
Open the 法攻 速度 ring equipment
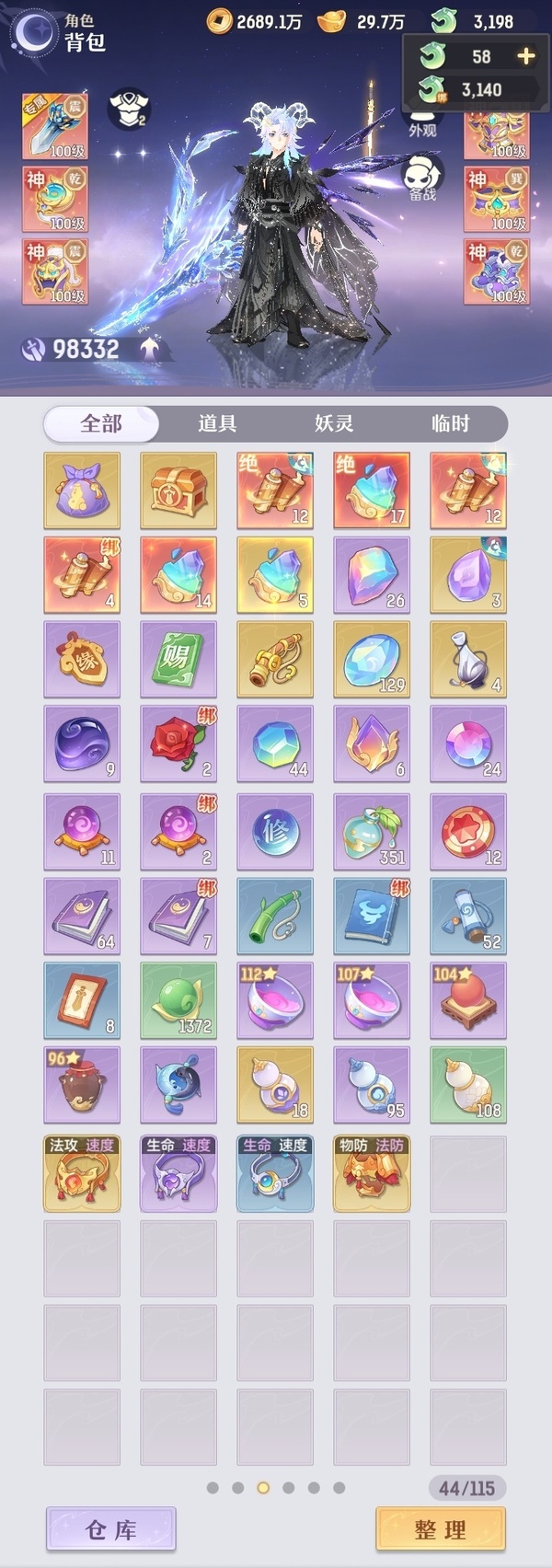coord(82,1173)
